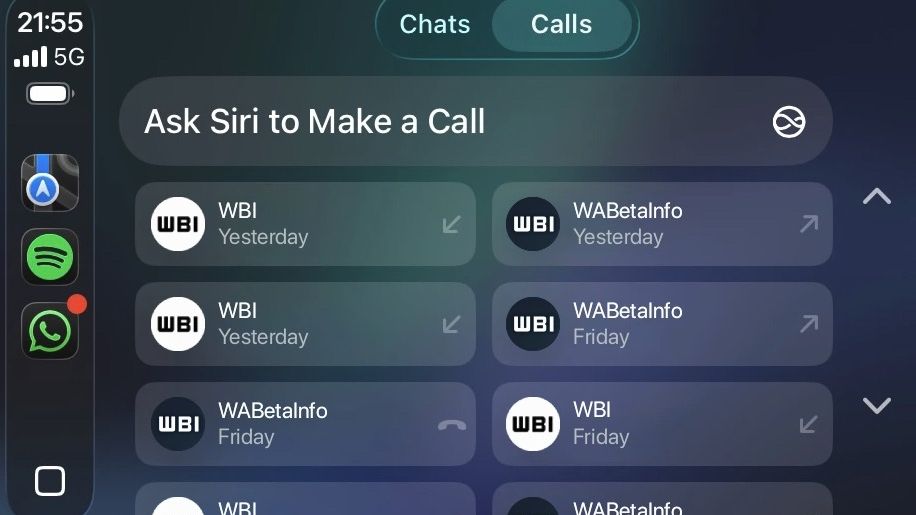Launch Spotify from the sidebar
916x515 pixels.
tap(50, 257)
